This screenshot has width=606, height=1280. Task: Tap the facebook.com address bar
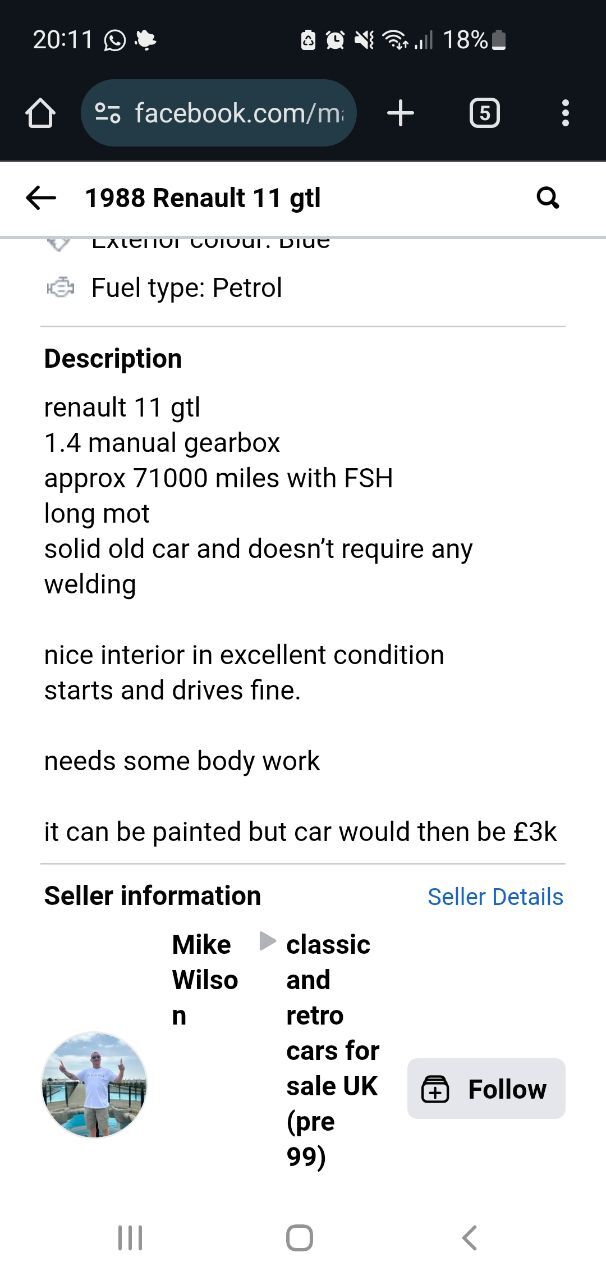tap(218, 113)
